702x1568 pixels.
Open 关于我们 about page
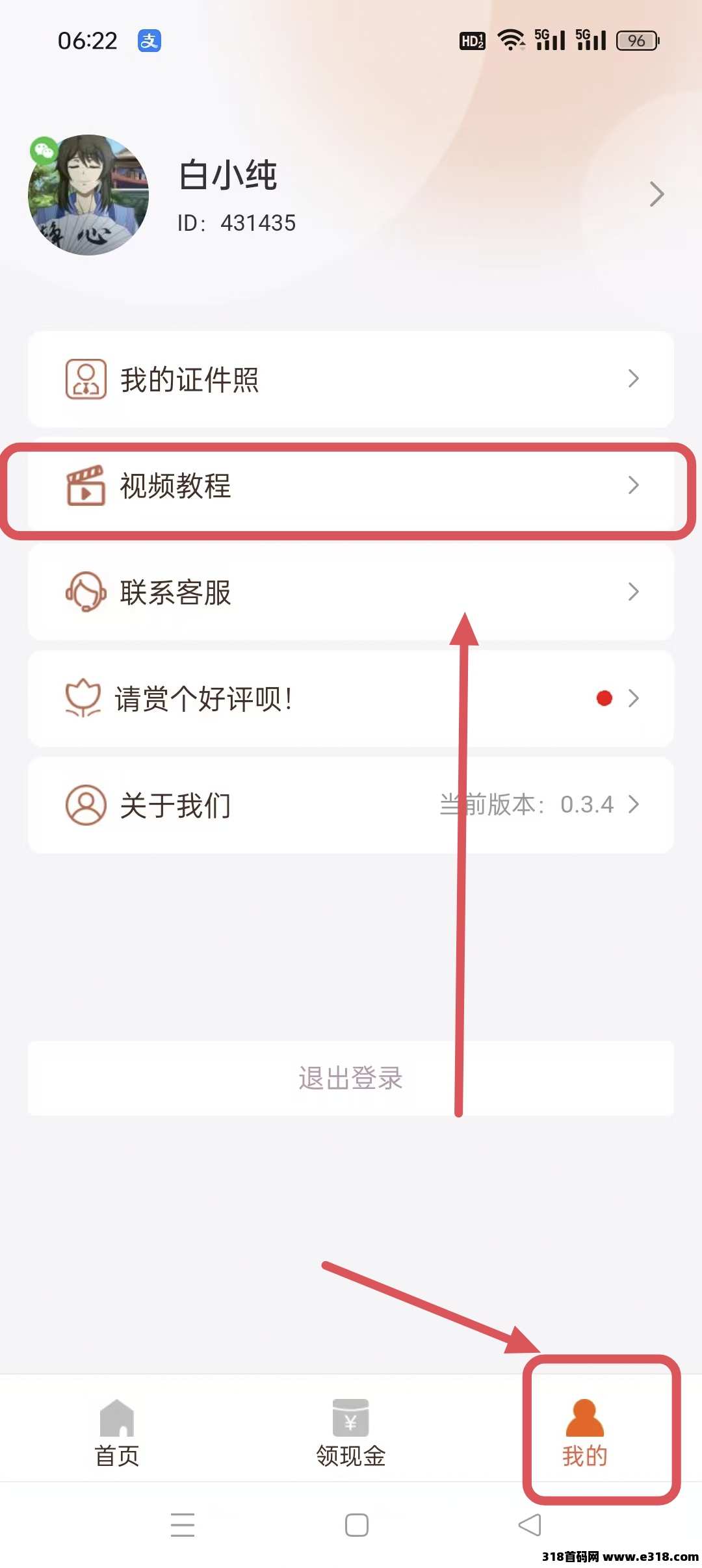click(x=350, y=805)
